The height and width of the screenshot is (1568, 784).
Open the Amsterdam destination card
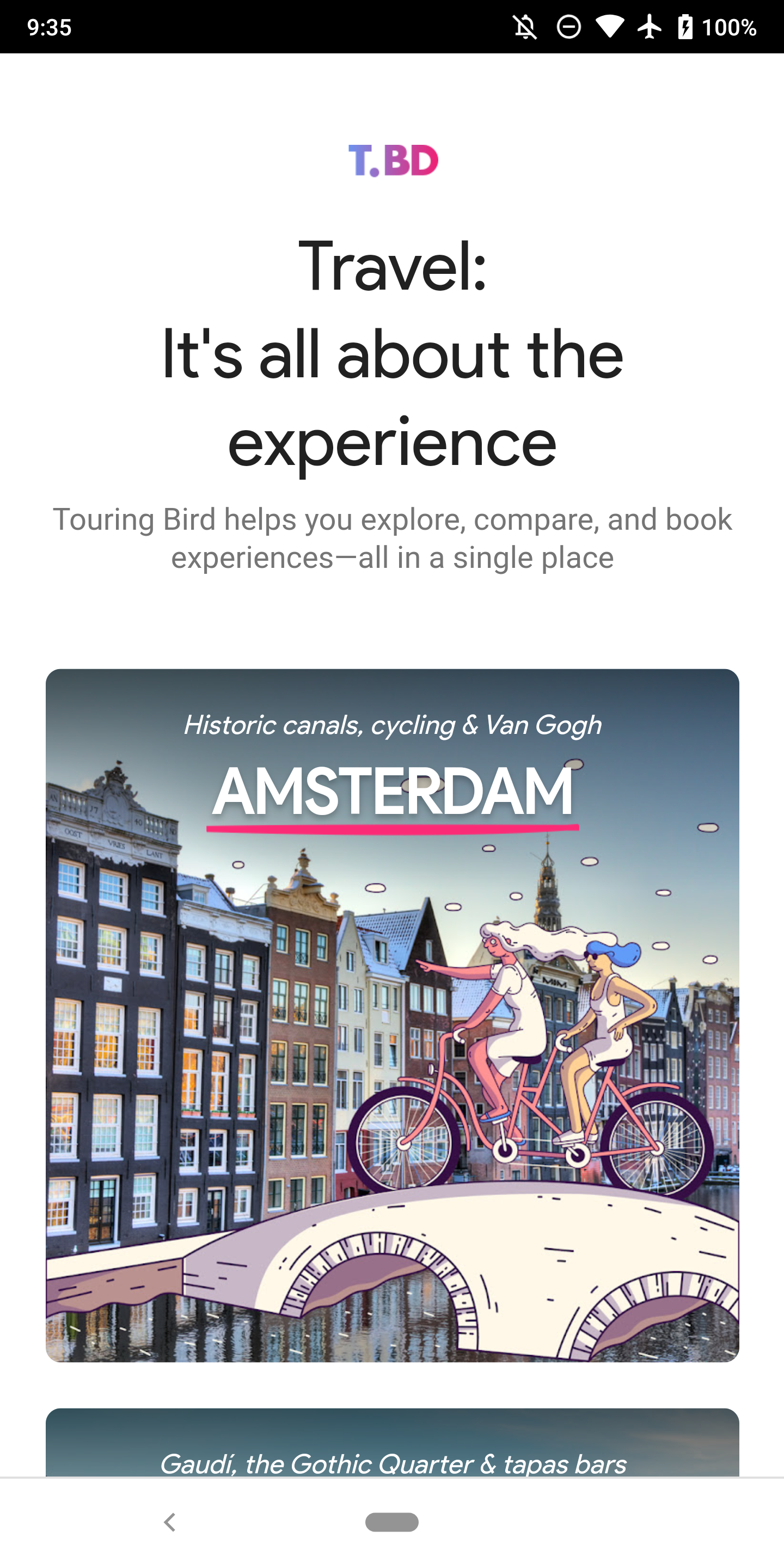(x=392, y=1015)
